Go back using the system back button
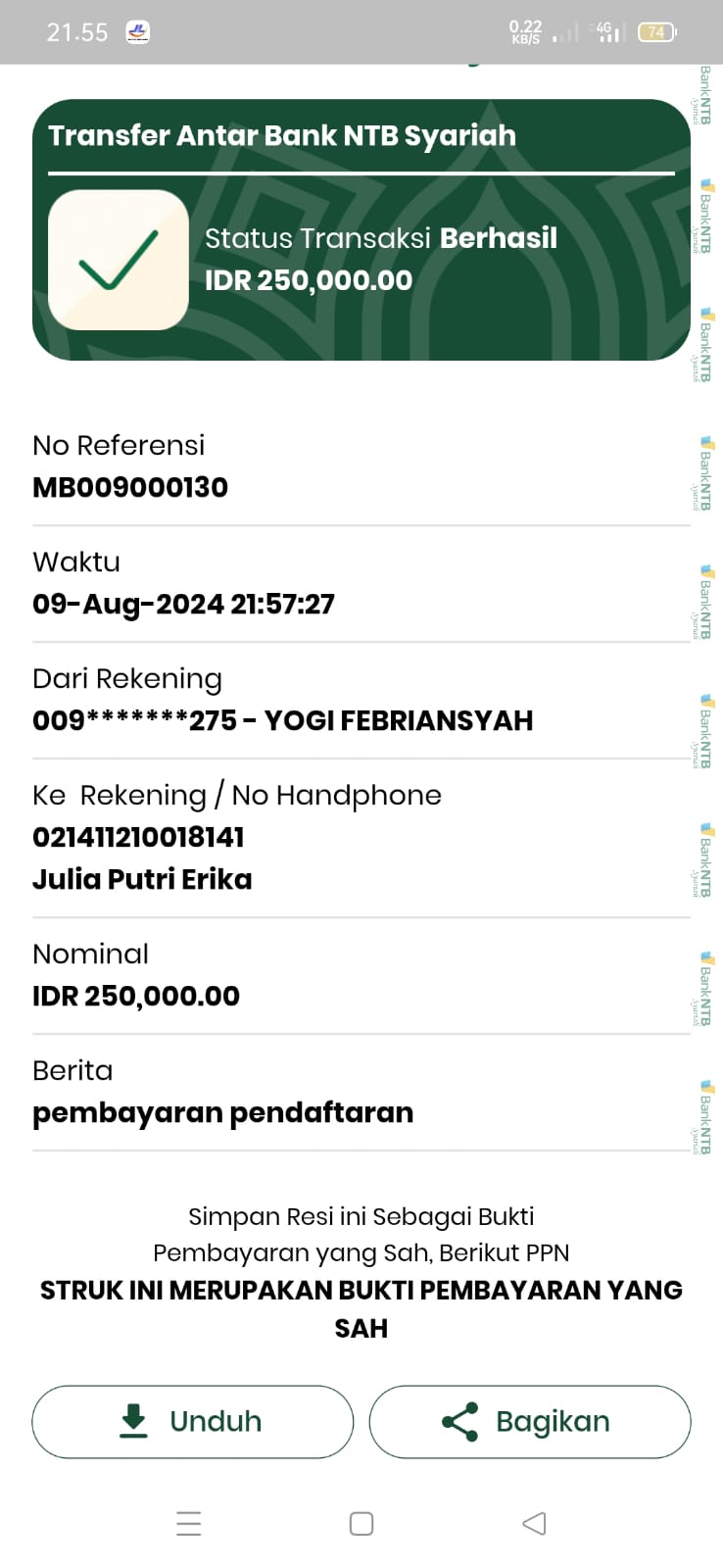 coord(534,1523)
